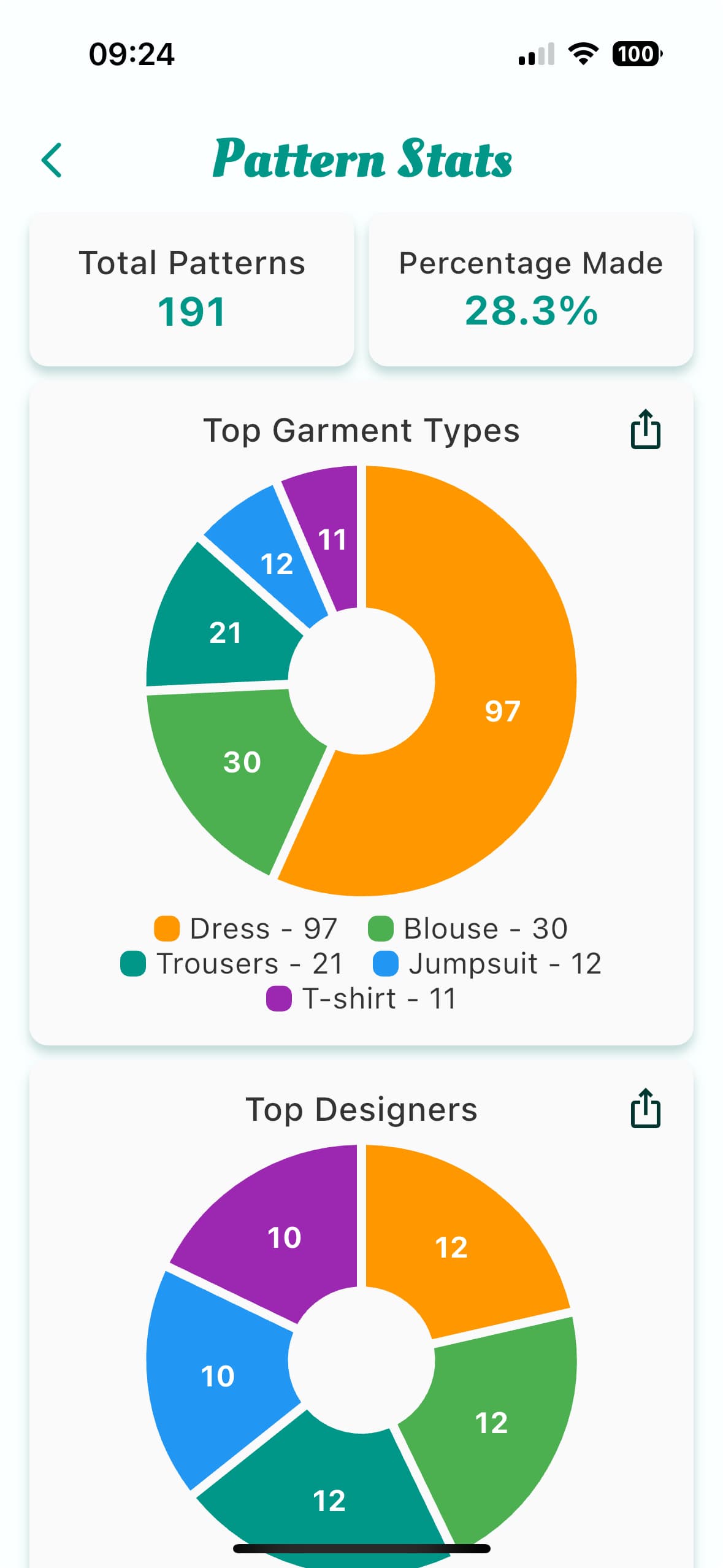Share the Top Designers chart

(x=645, y=1109)
